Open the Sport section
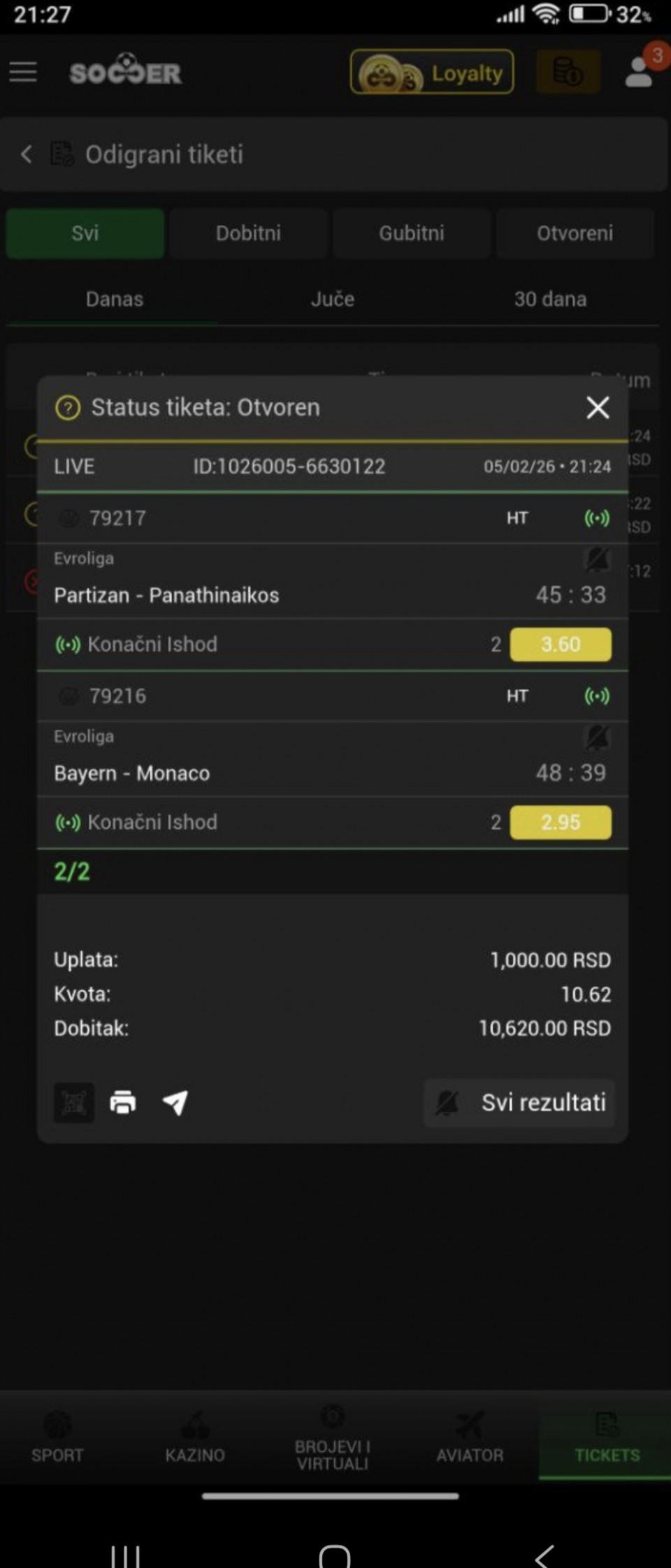This screenshot has width=671, height=1568. coord(57,1439)
